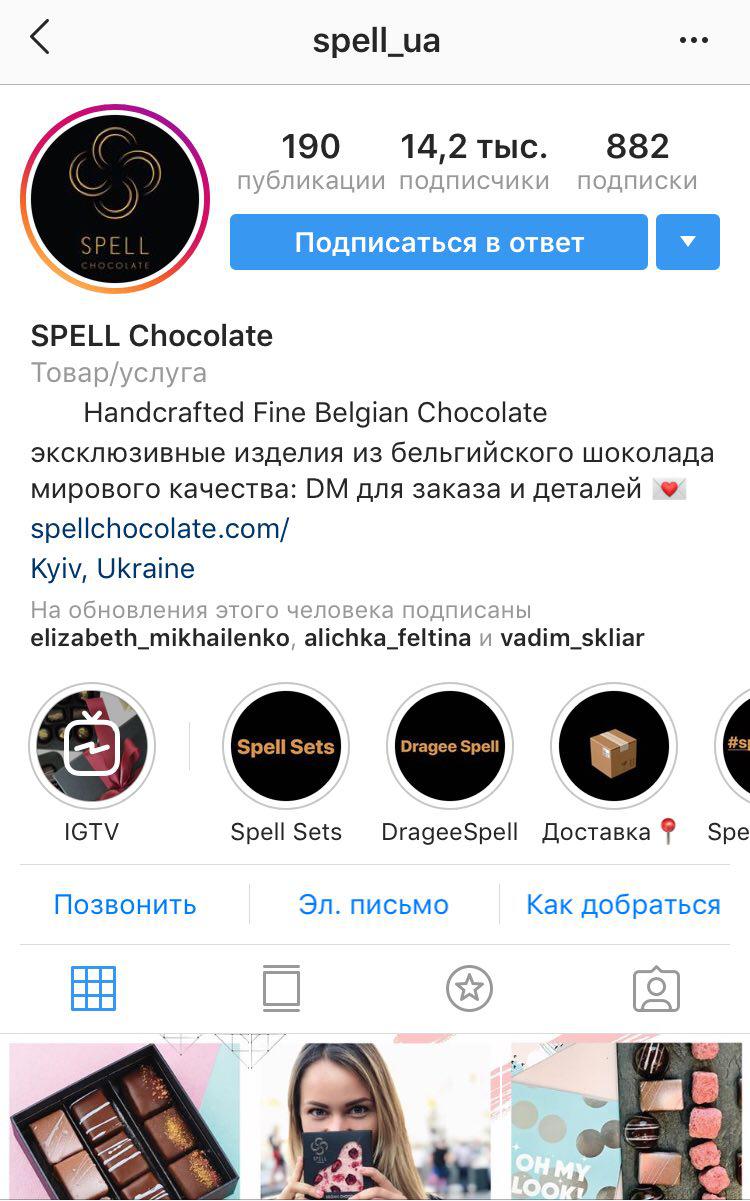Image resolution: width=750 pixels, height=1201 pixels.
Task: Go back using the top arrow
Action: (40, 39)
